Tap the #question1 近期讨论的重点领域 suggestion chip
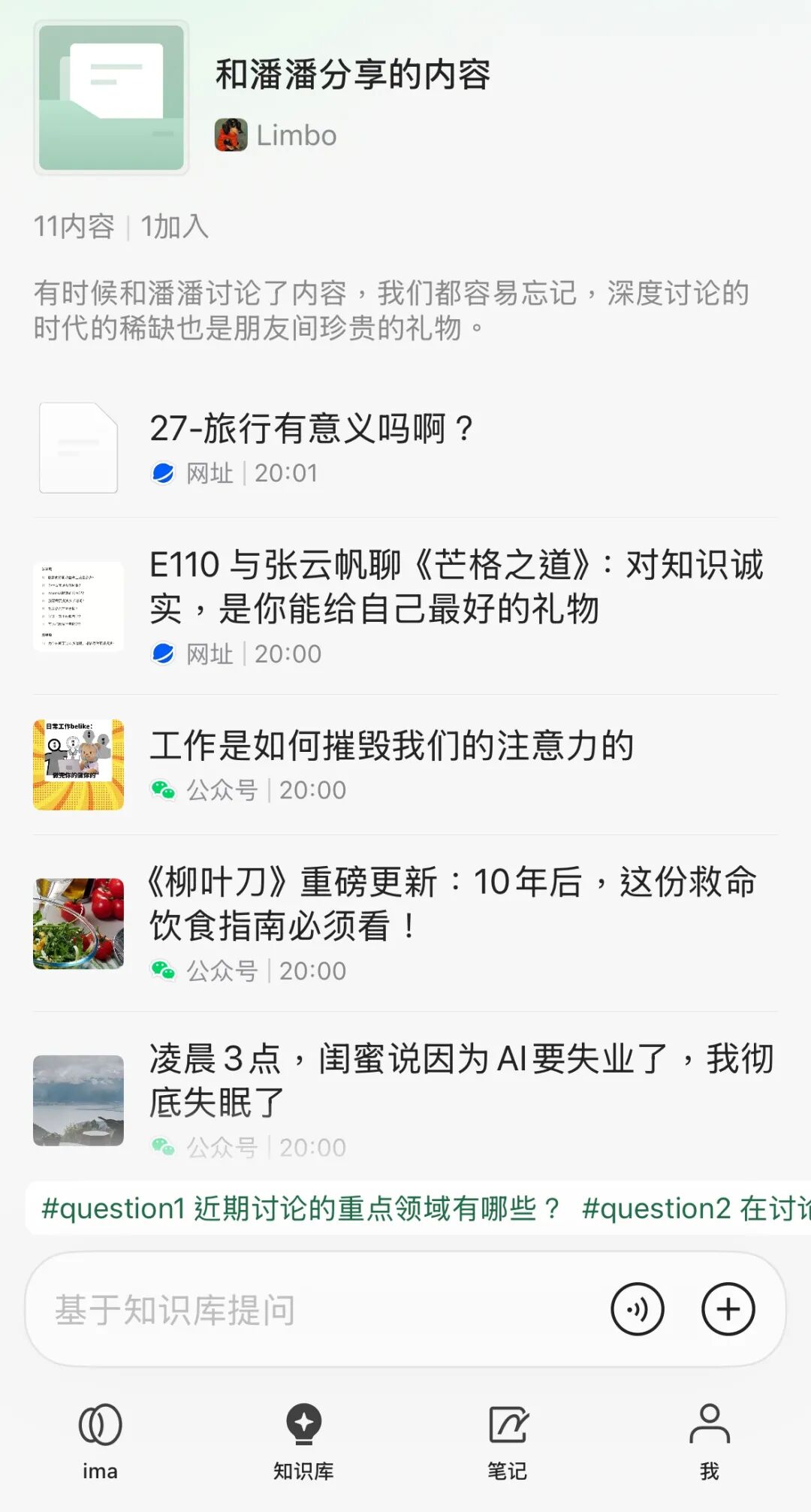811x1512 pixels. point(300,1207)
